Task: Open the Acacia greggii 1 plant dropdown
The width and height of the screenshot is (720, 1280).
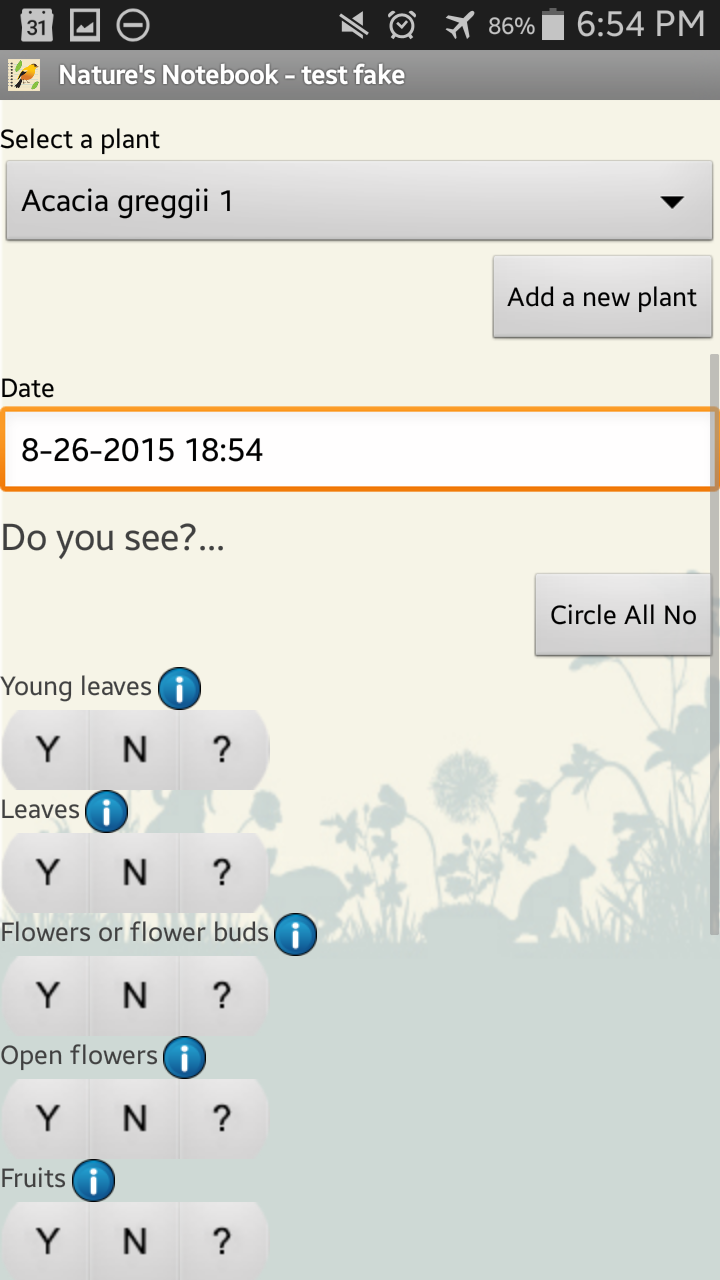Action: point(358,201)
